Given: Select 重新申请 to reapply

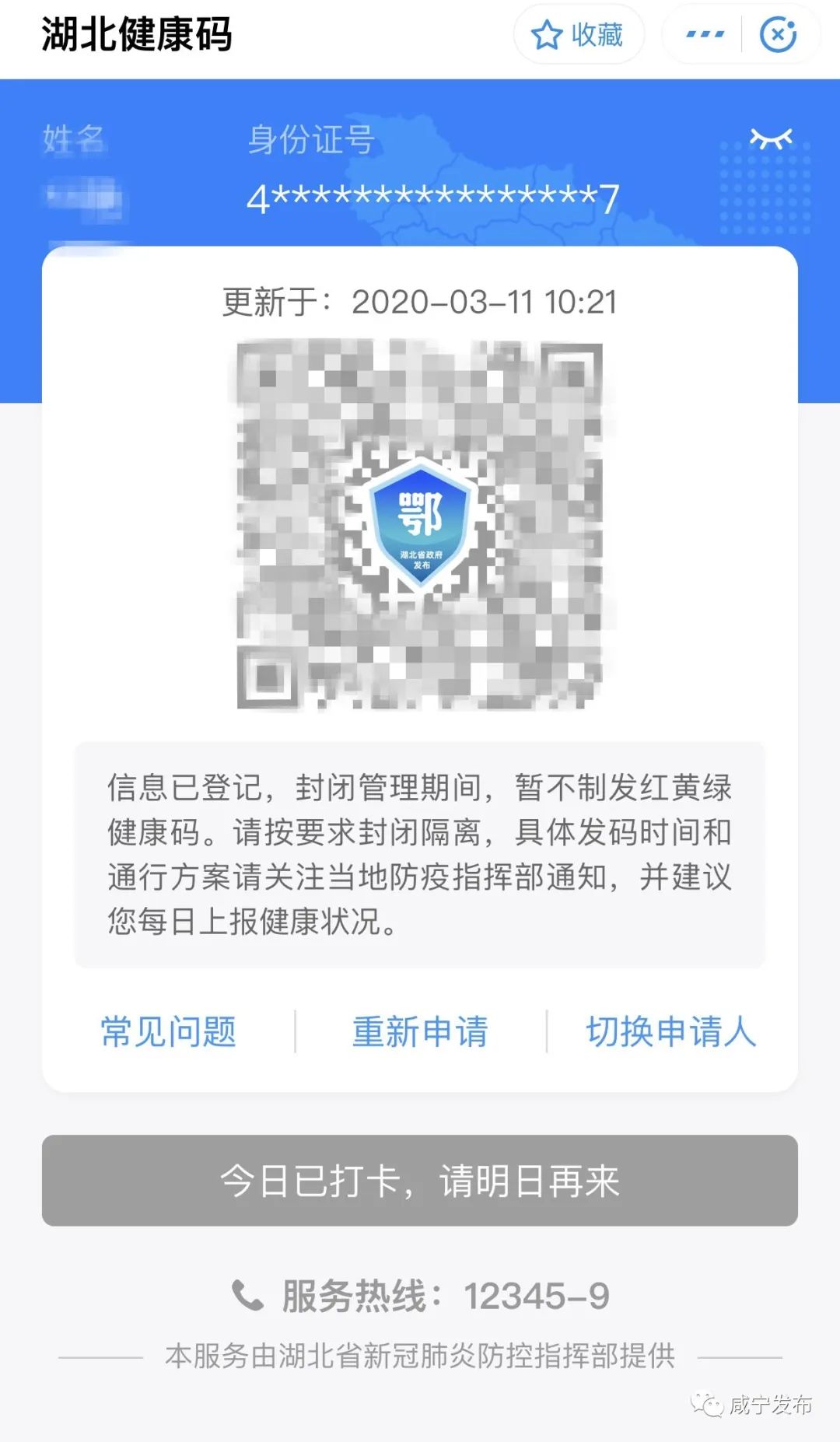Looking at the screenshot, I should pyautogui.click(x=420, y=1032).
